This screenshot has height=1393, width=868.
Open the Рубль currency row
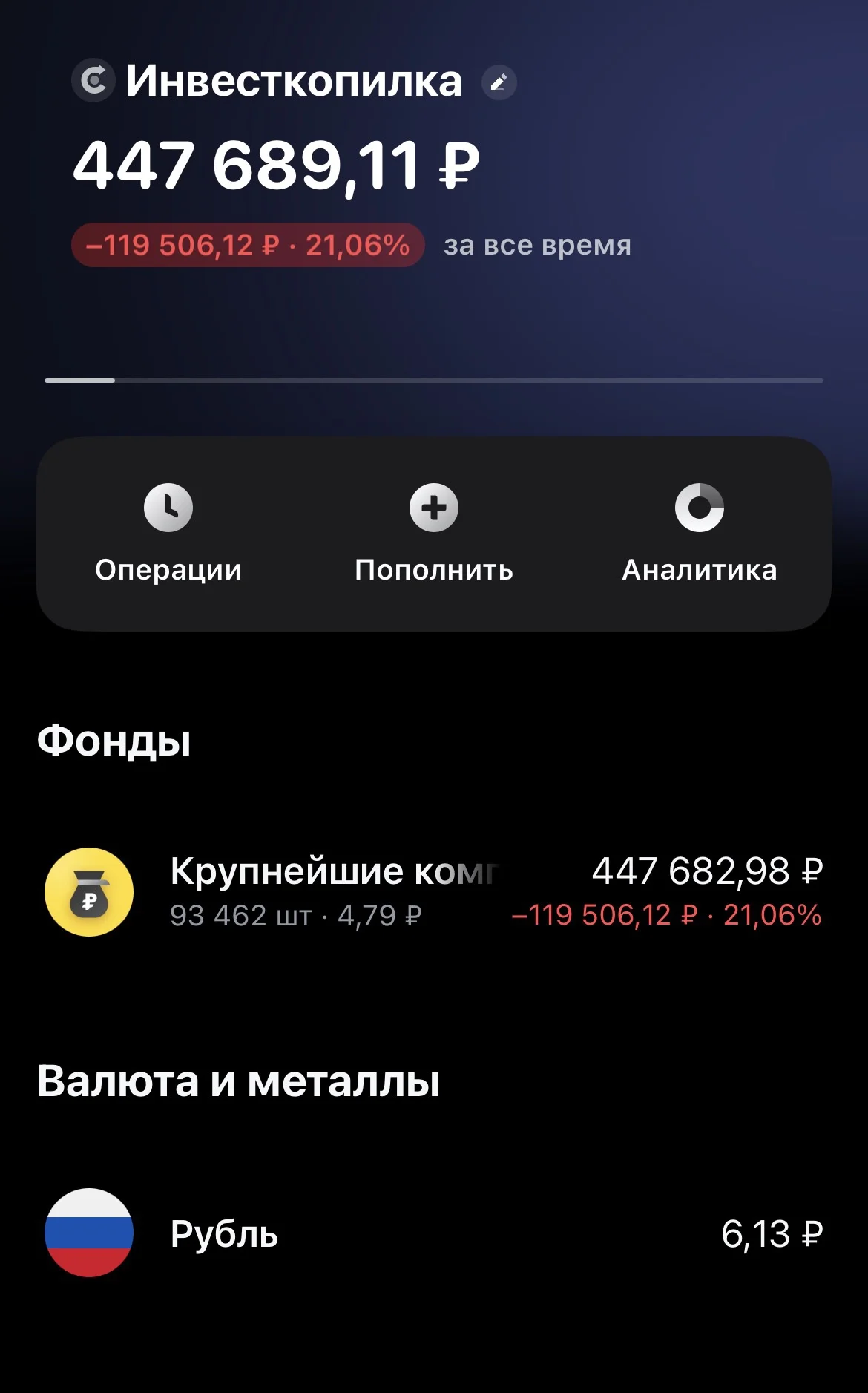pos(434,1233)
